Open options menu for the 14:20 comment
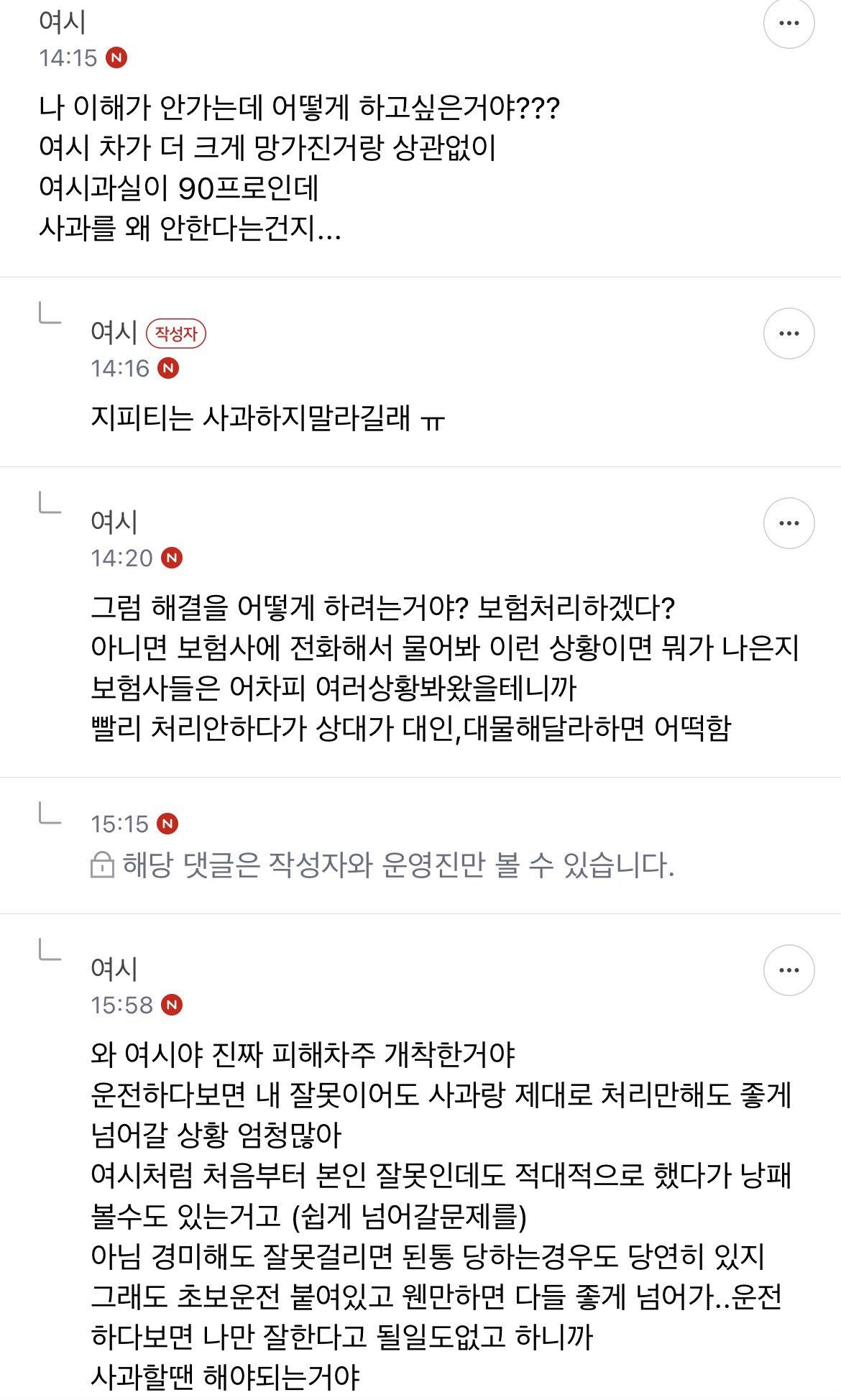The width and height of the screenshot is (841, 1400). coord(791,523)
